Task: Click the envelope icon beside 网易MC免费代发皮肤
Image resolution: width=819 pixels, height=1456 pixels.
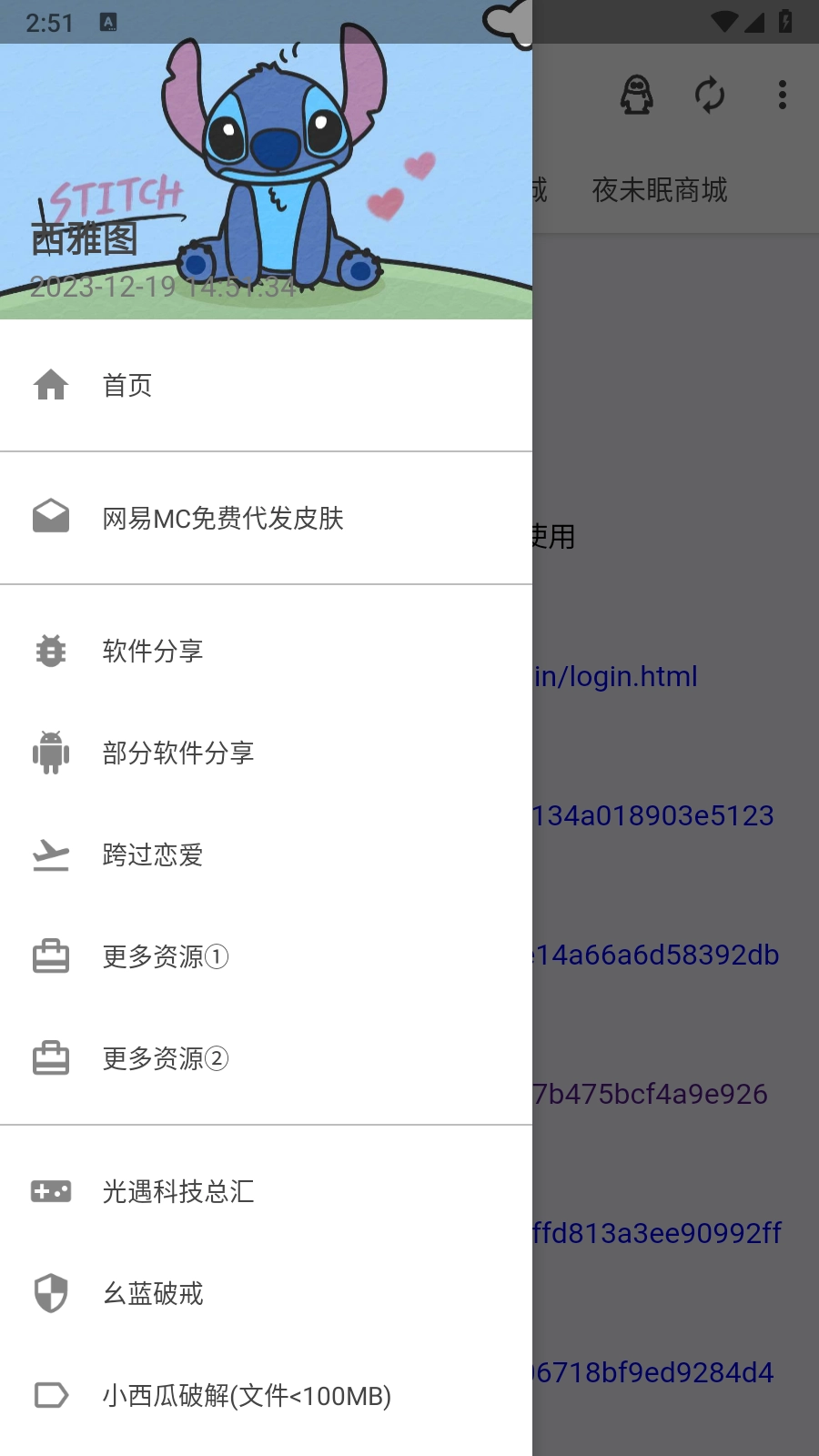Action: pos(50,516)
